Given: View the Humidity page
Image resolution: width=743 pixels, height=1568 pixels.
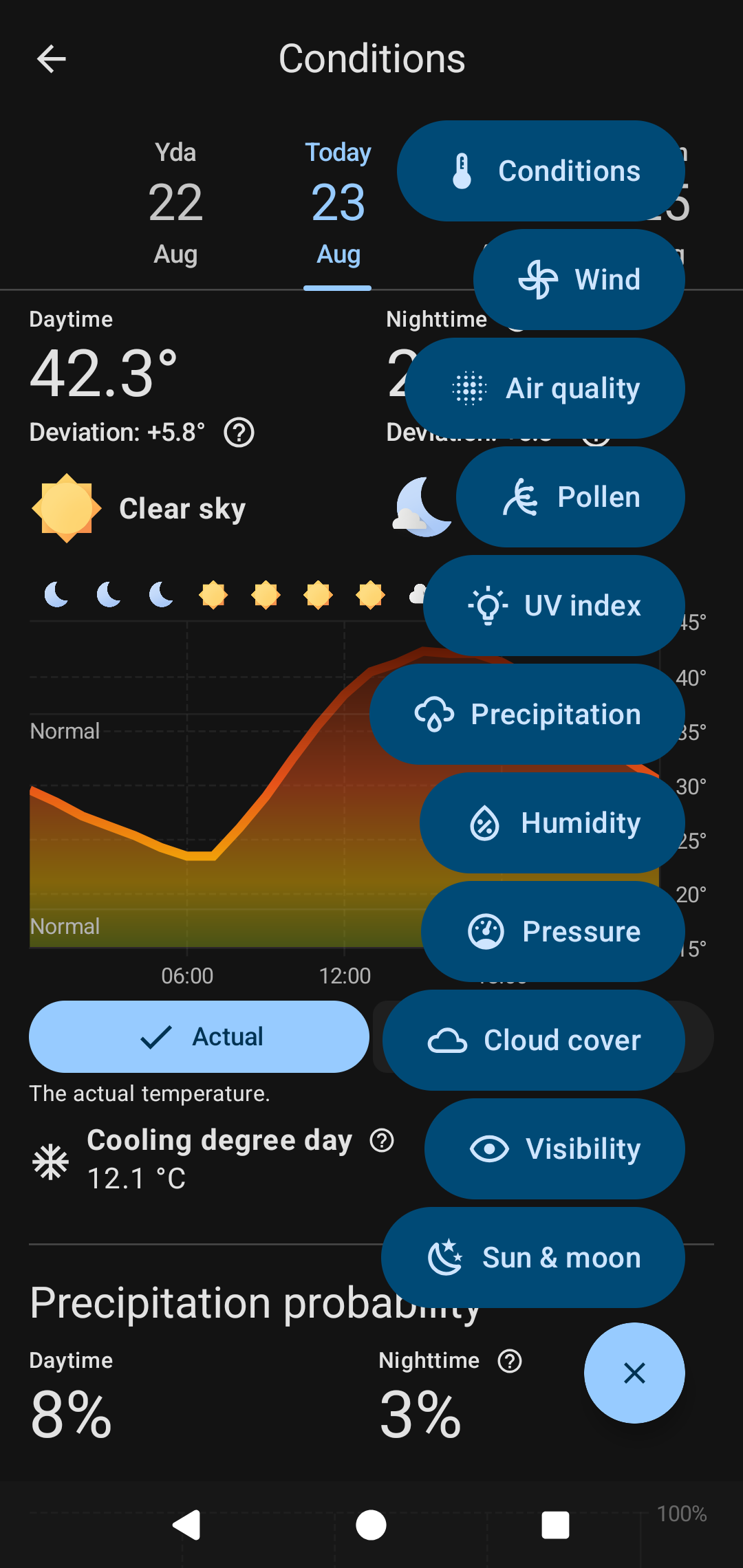Looking at the screenshot, I should point(552,823).
